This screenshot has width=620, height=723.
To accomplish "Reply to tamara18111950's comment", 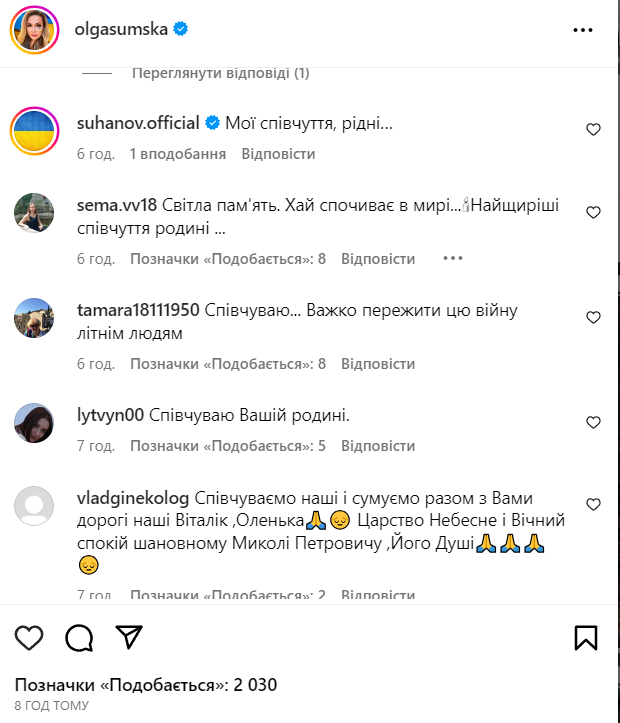I will point(377,363).
